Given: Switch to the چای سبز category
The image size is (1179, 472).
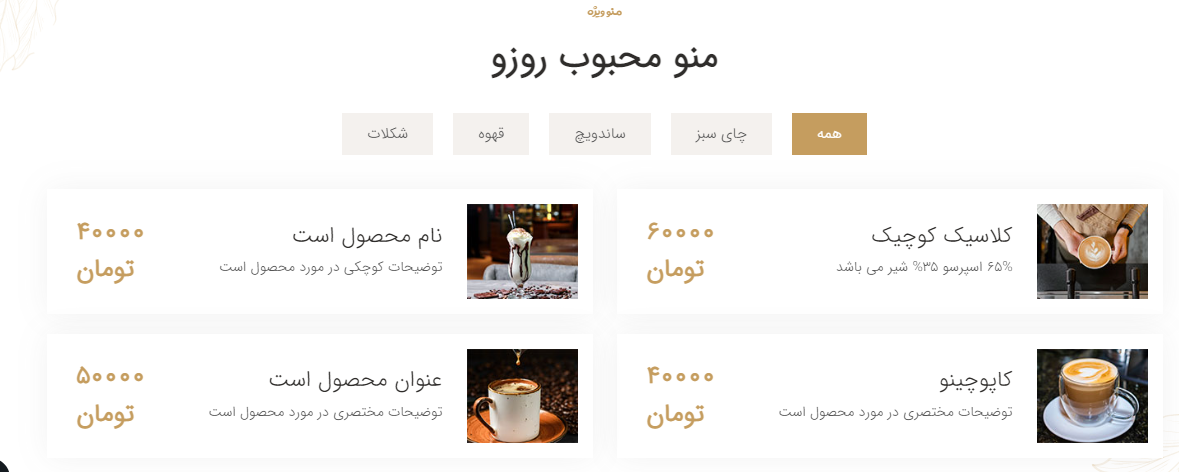Looking at the screenshot, I should click(722, 134).
